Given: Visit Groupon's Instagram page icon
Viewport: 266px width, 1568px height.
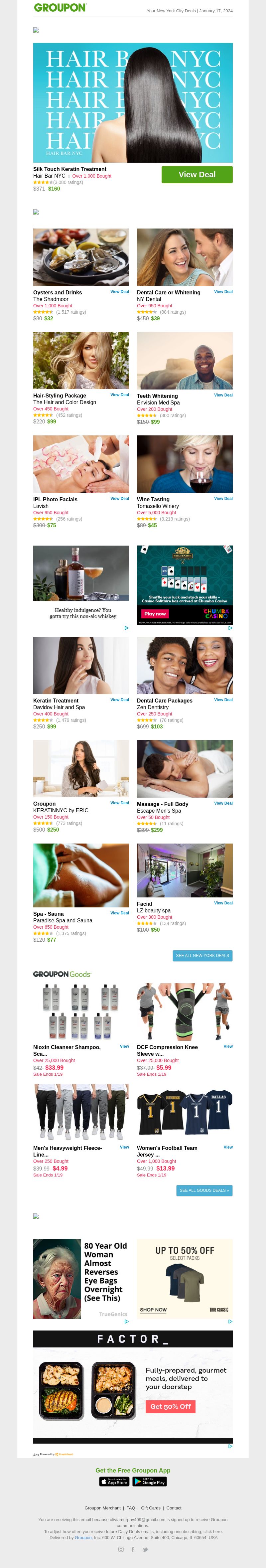Looking at the screenshot, I should (x=120, y=1549).
